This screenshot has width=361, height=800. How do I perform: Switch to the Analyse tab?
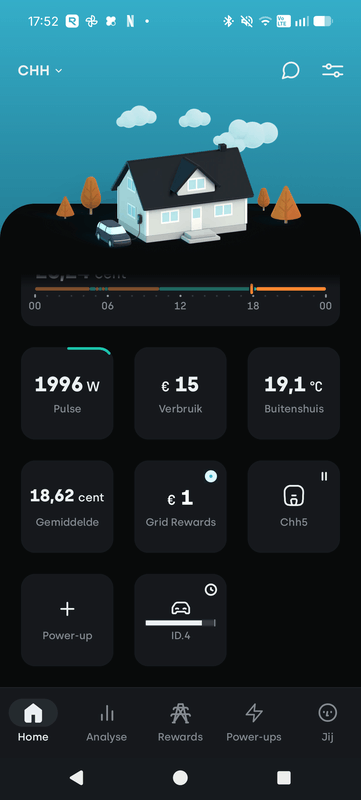coord(107,723)
